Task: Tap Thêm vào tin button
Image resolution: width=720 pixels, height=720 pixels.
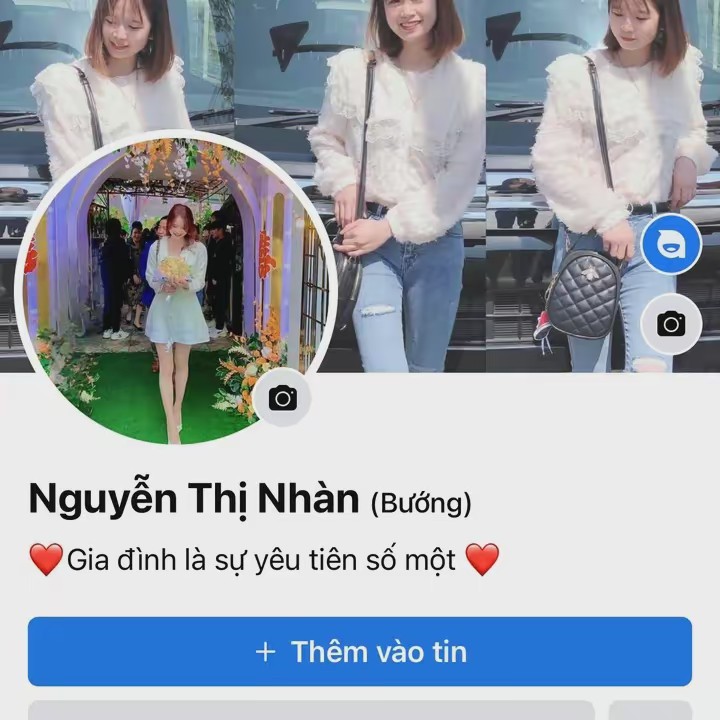Action: pyautogui.click(x=360, y=652)
